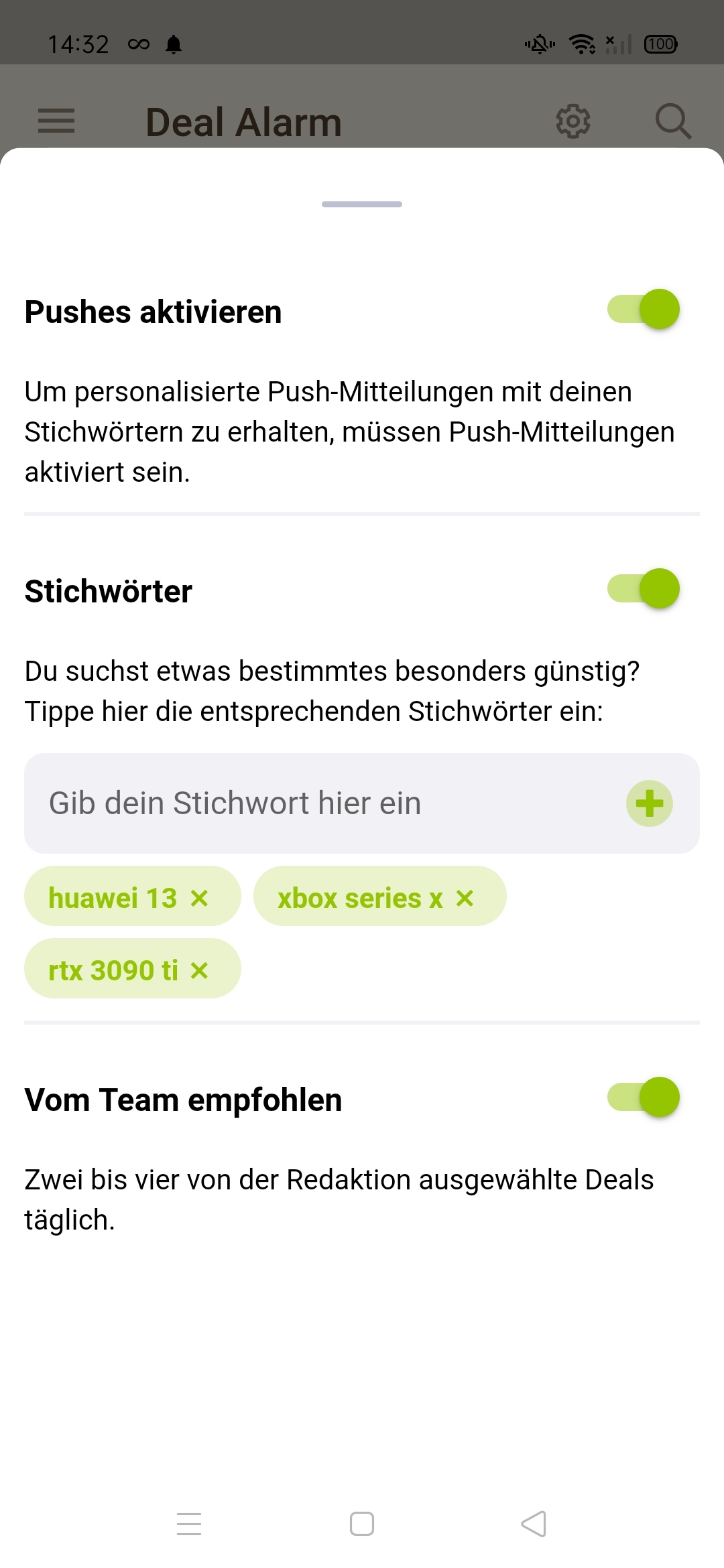Tap the sheet's drag handle

tap(362, 204)
